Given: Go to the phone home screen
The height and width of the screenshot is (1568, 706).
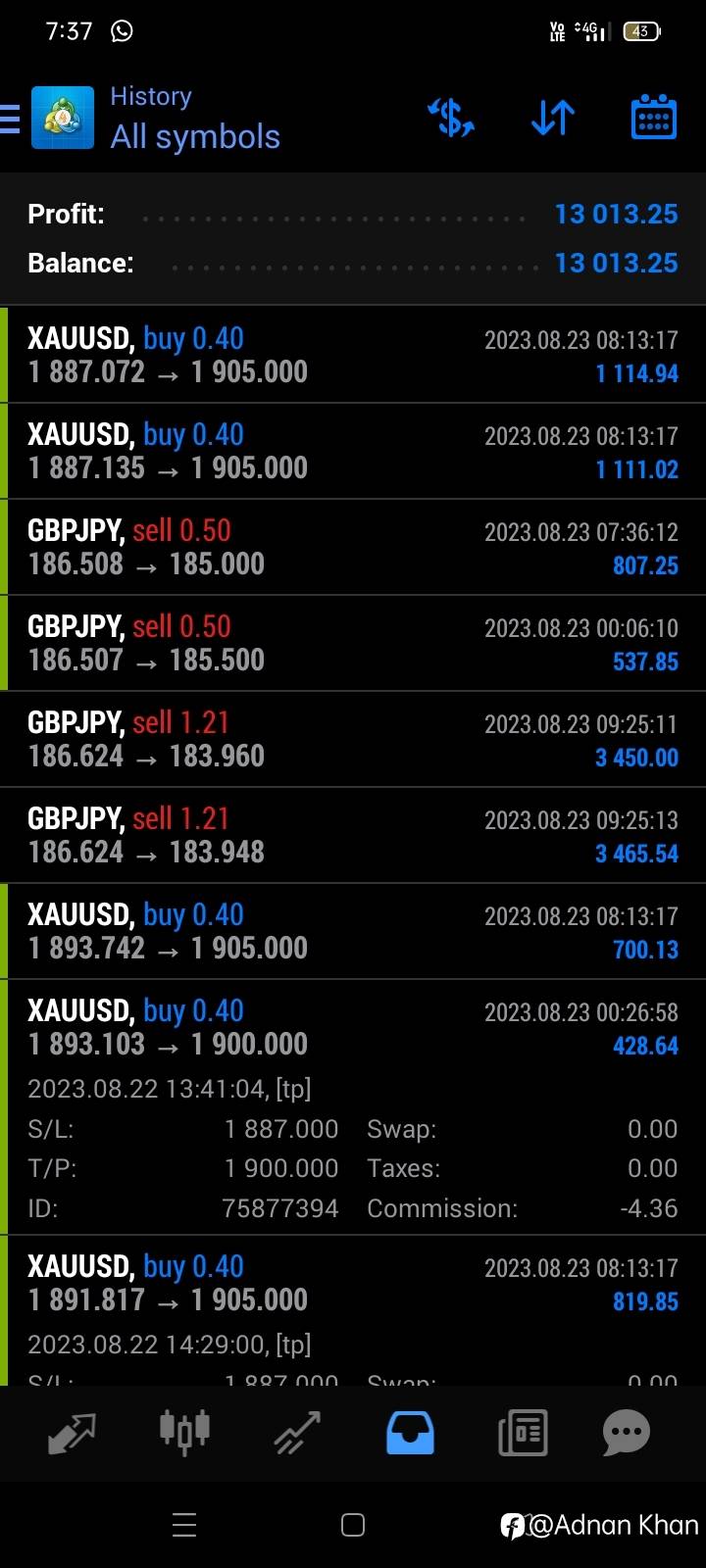Looking at the screenshot, I should click(353, 1525).
